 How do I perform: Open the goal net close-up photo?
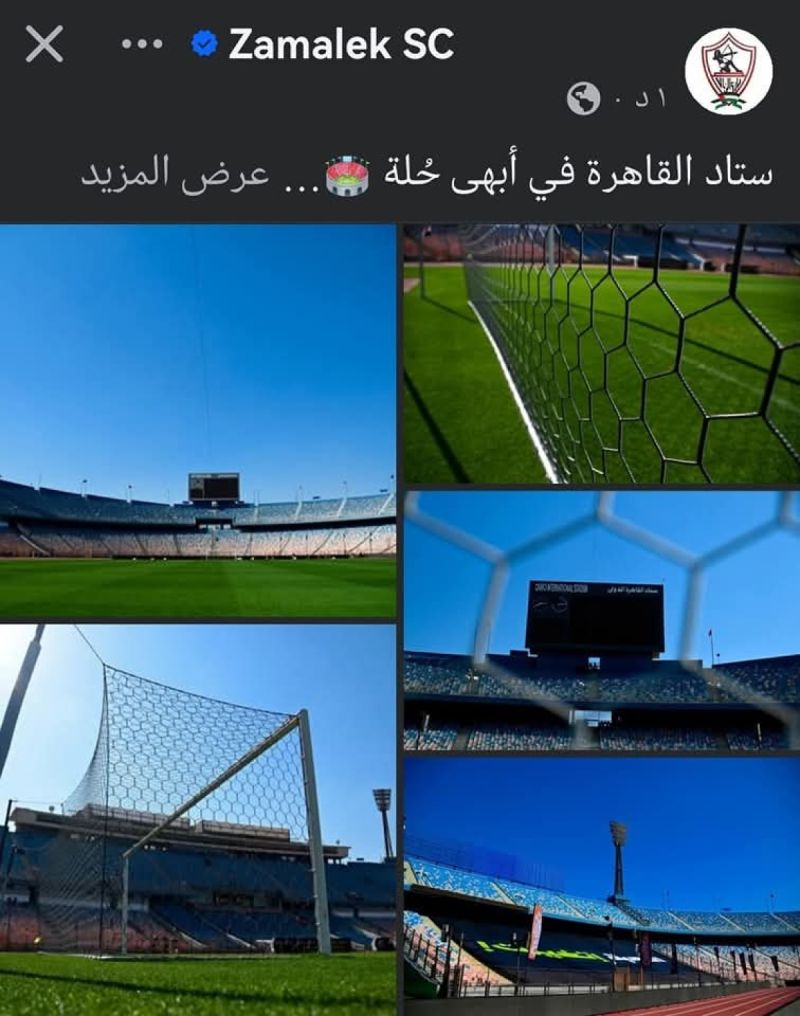[600, 350]
